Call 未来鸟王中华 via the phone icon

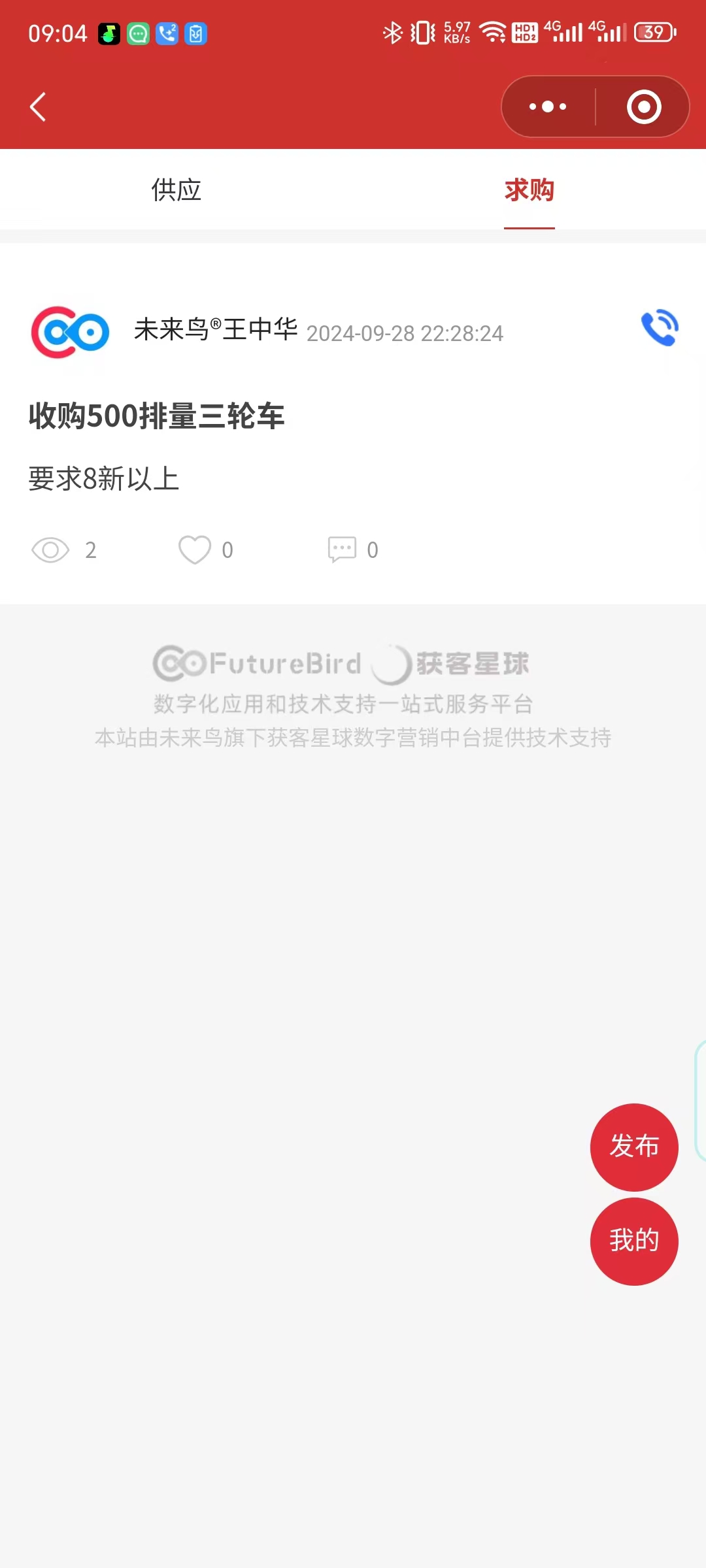[660, 327]
